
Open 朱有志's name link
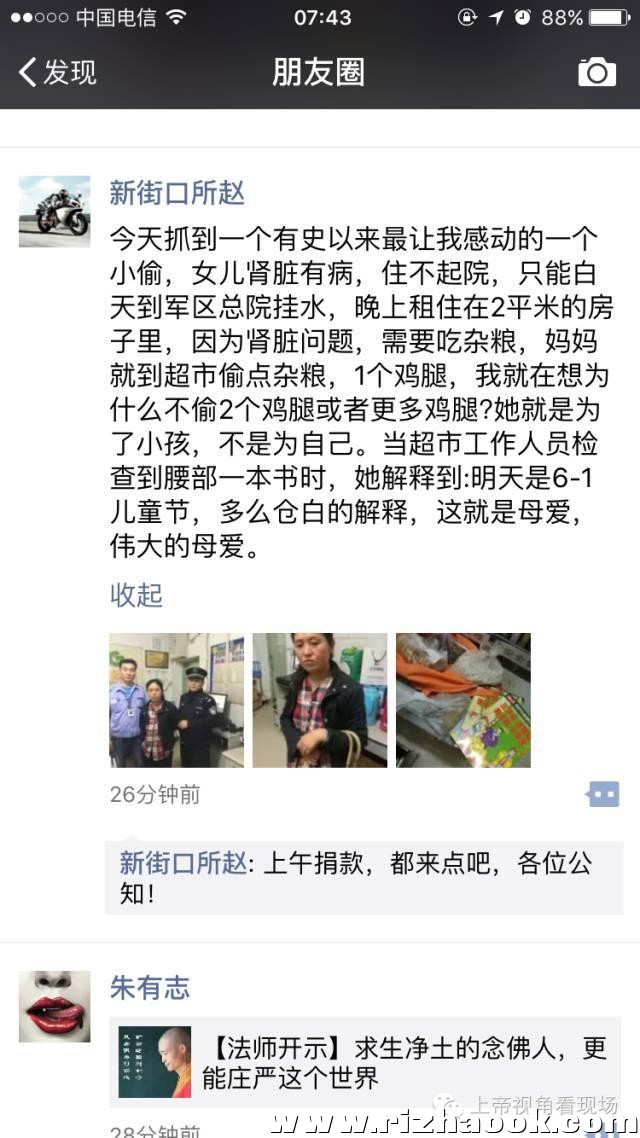click(149, 988)
